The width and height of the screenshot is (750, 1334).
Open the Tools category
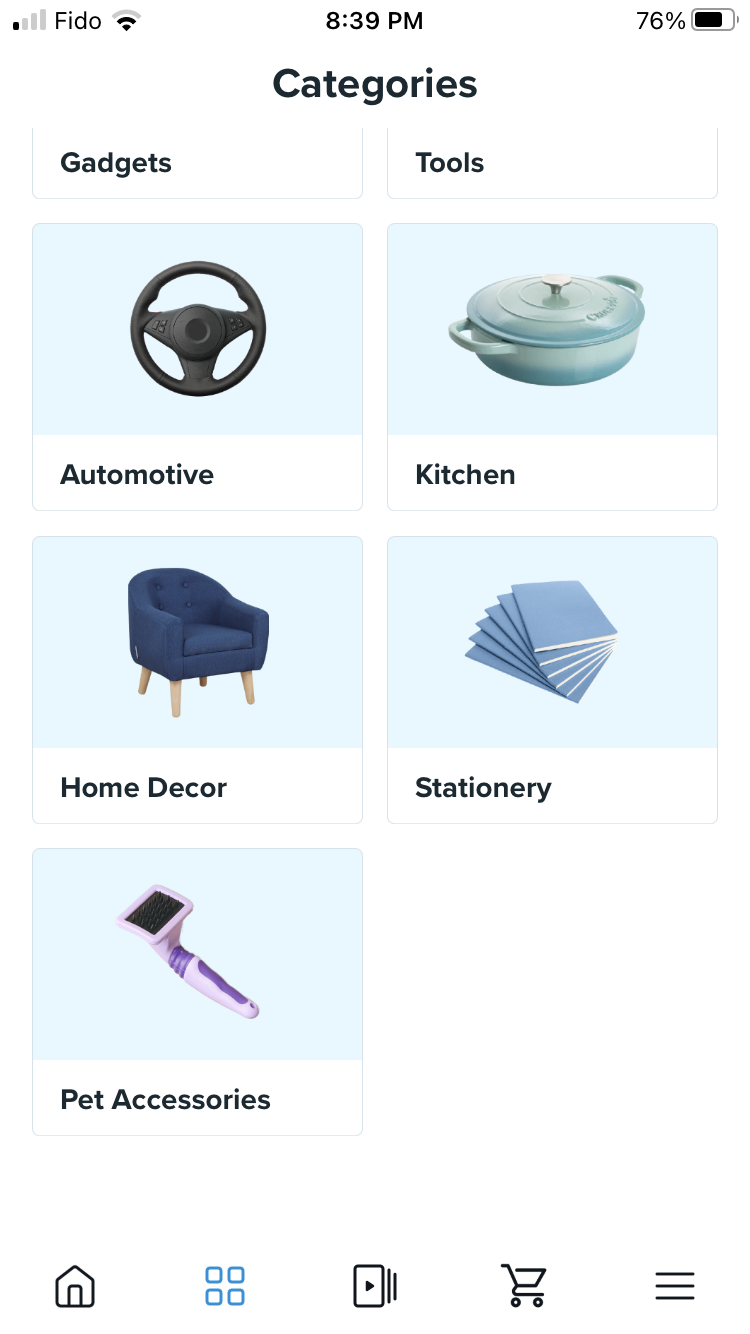pos(552,164)
